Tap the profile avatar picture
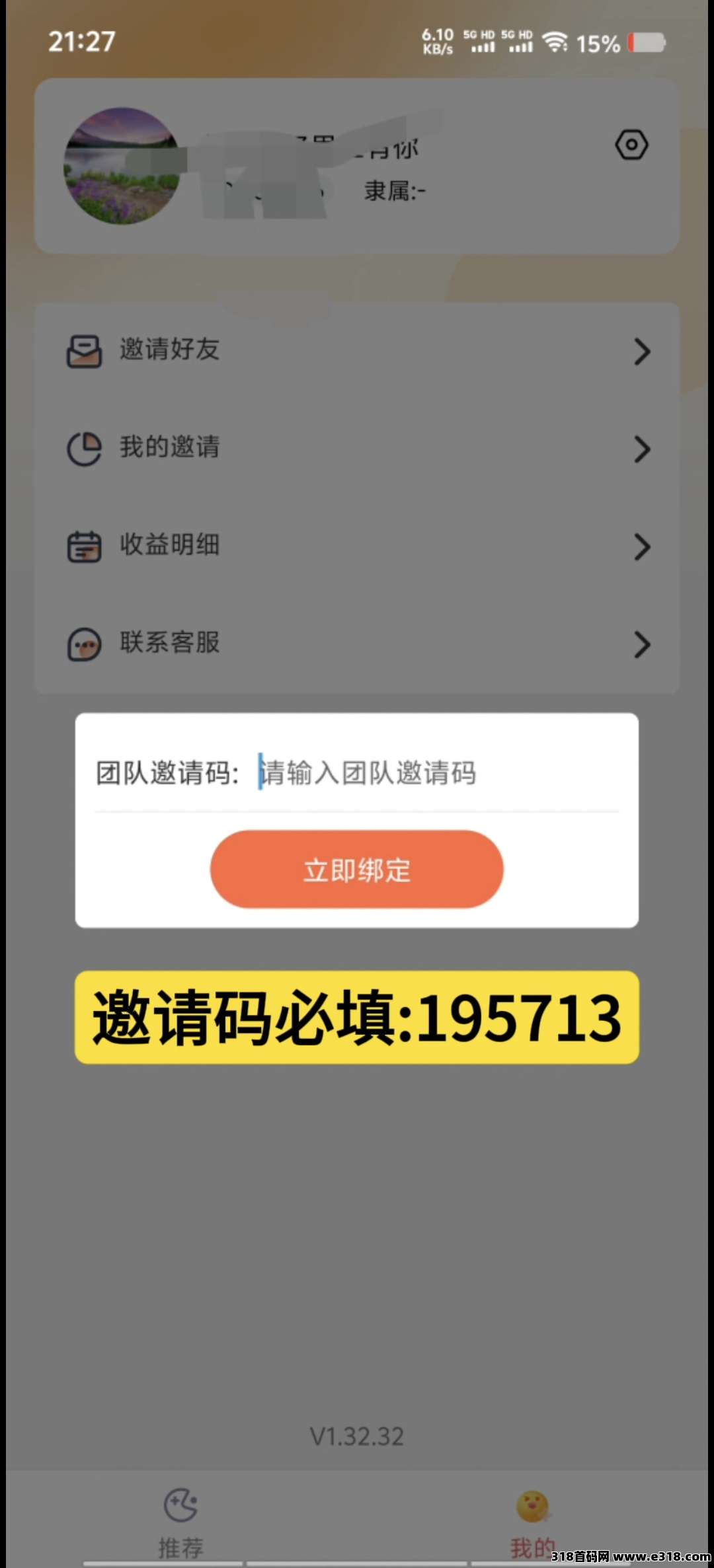This screenshot has height=1568, width=714. pyautogui.click(x=122, y=166)
